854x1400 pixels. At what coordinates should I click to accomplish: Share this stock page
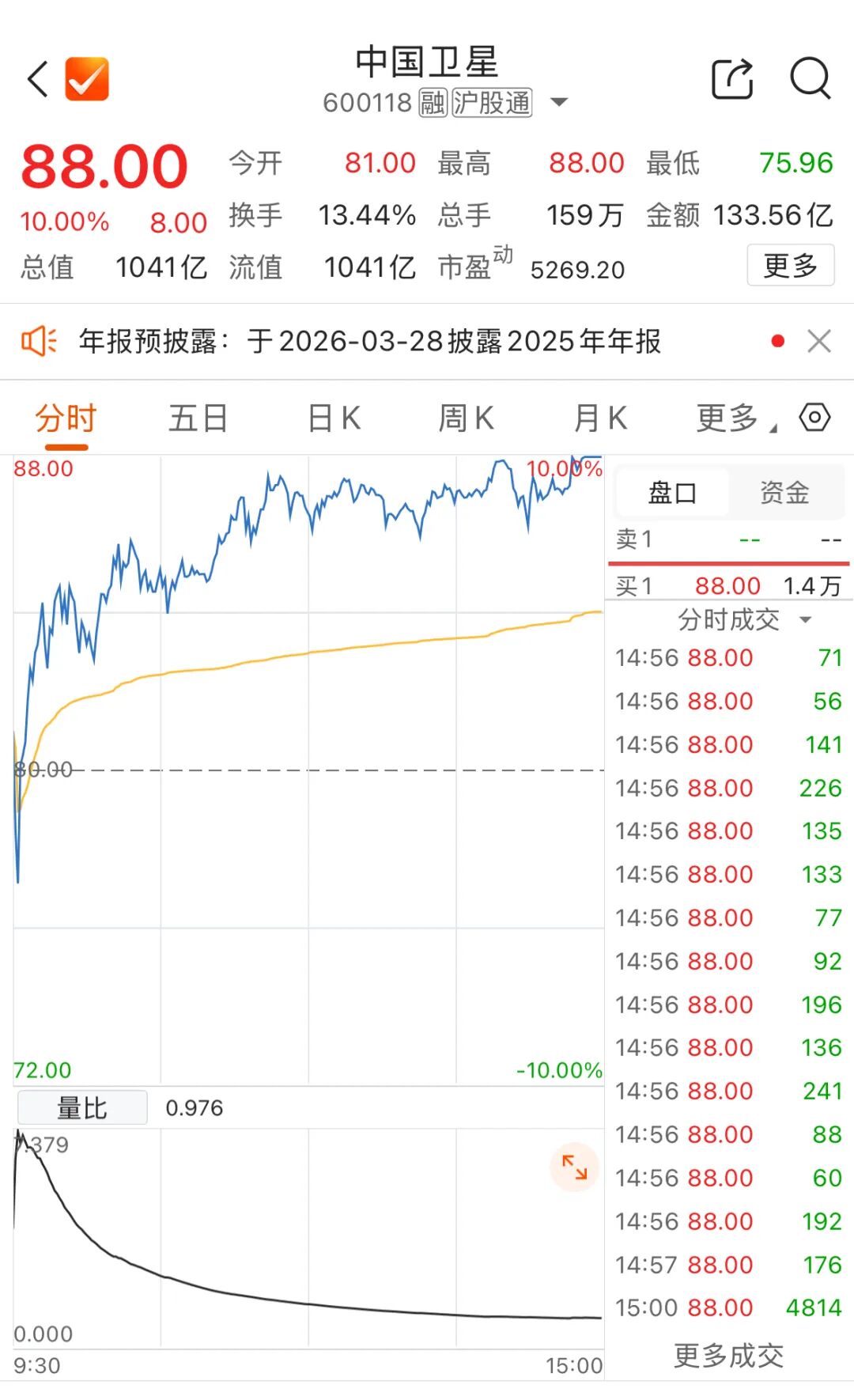tap(732, 79)
